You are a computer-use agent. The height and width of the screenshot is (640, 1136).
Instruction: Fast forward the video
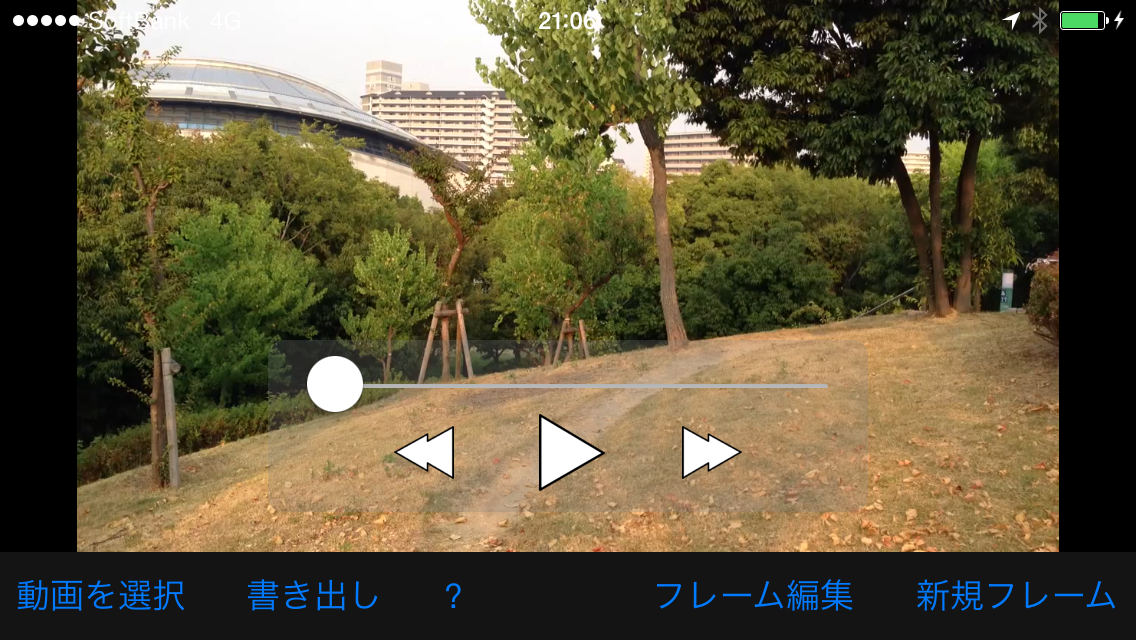pyautogui.click(x=710, y=453)
